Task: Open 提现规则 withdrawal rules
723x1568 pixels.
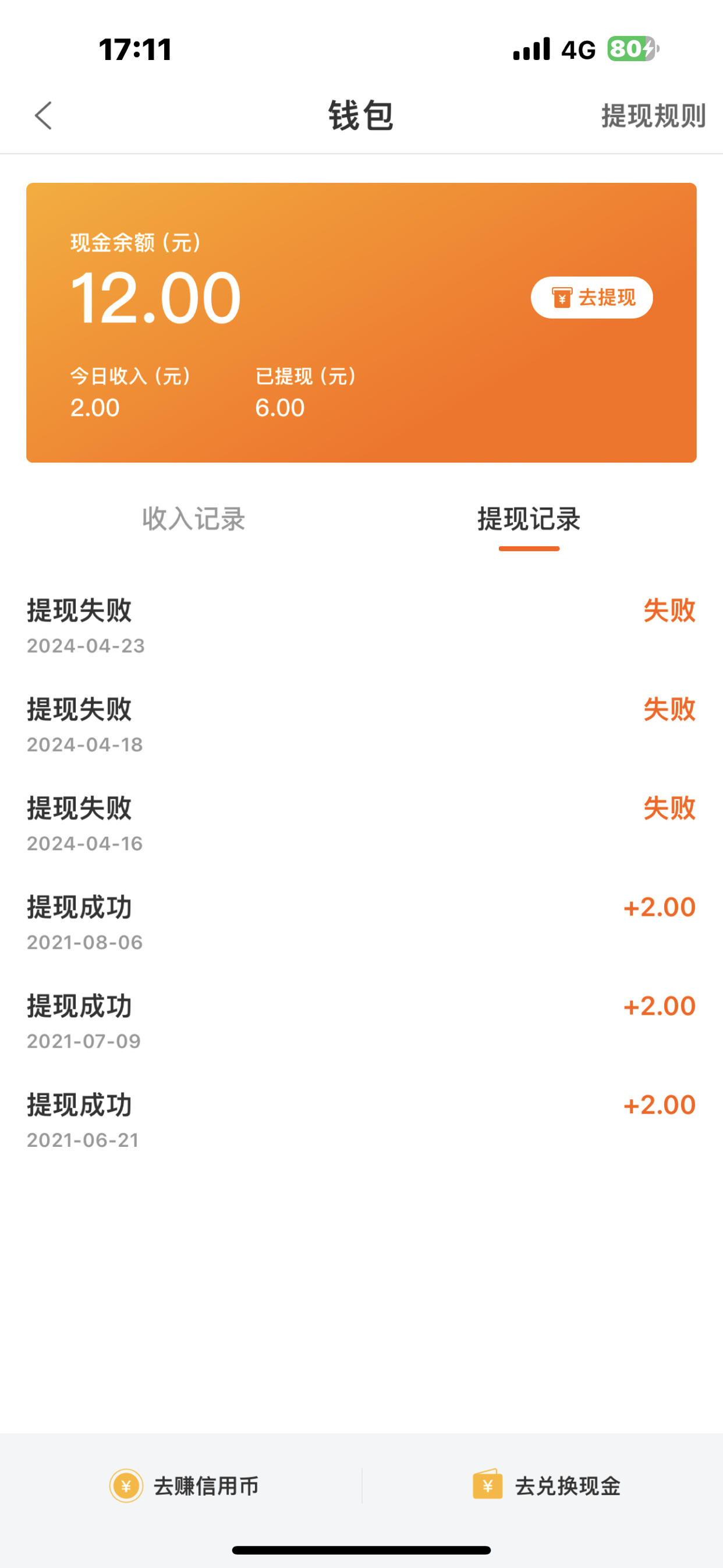Action: pos(653,116)
